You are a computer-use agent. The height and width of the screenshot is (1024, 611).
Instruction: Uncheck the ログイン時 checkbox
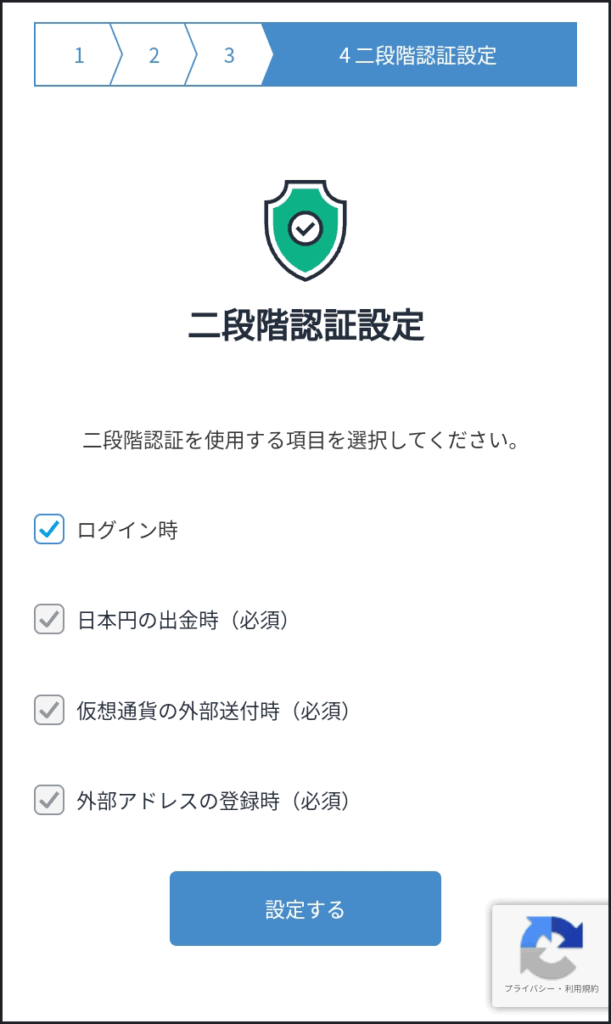coord(49,530)
